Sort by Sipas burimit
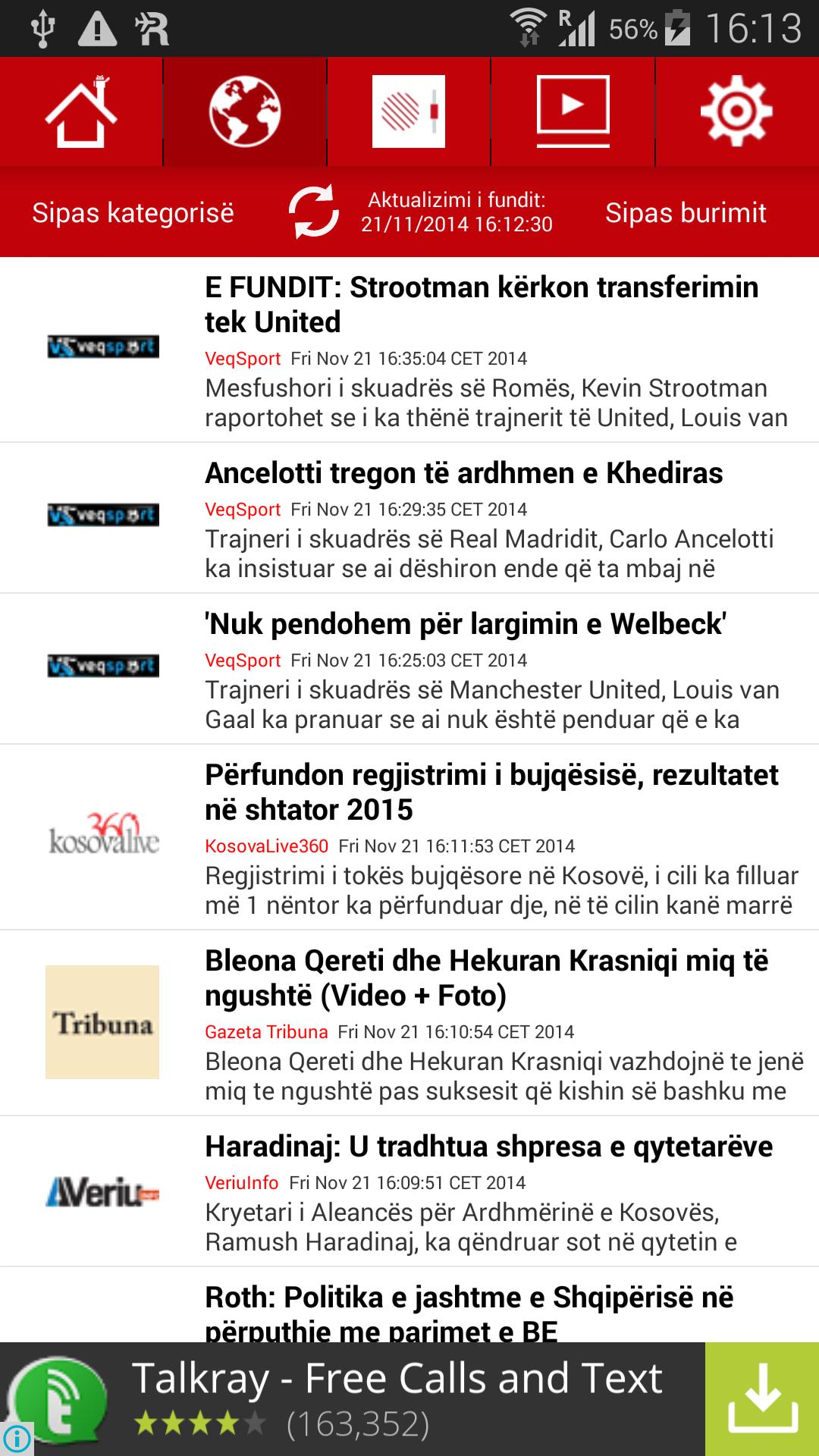The width and height of the screenshot is (819, 1456). (x=686, y=213)
